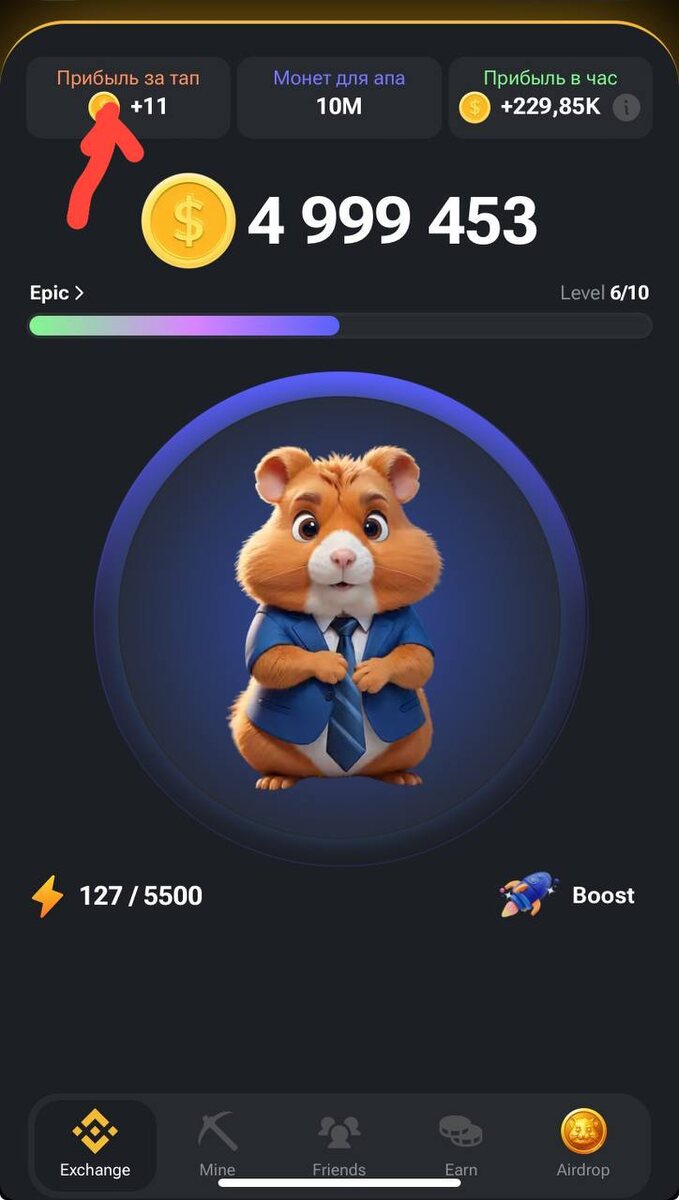
Task: Open the Epic league details
Action: tap(57, 293)
